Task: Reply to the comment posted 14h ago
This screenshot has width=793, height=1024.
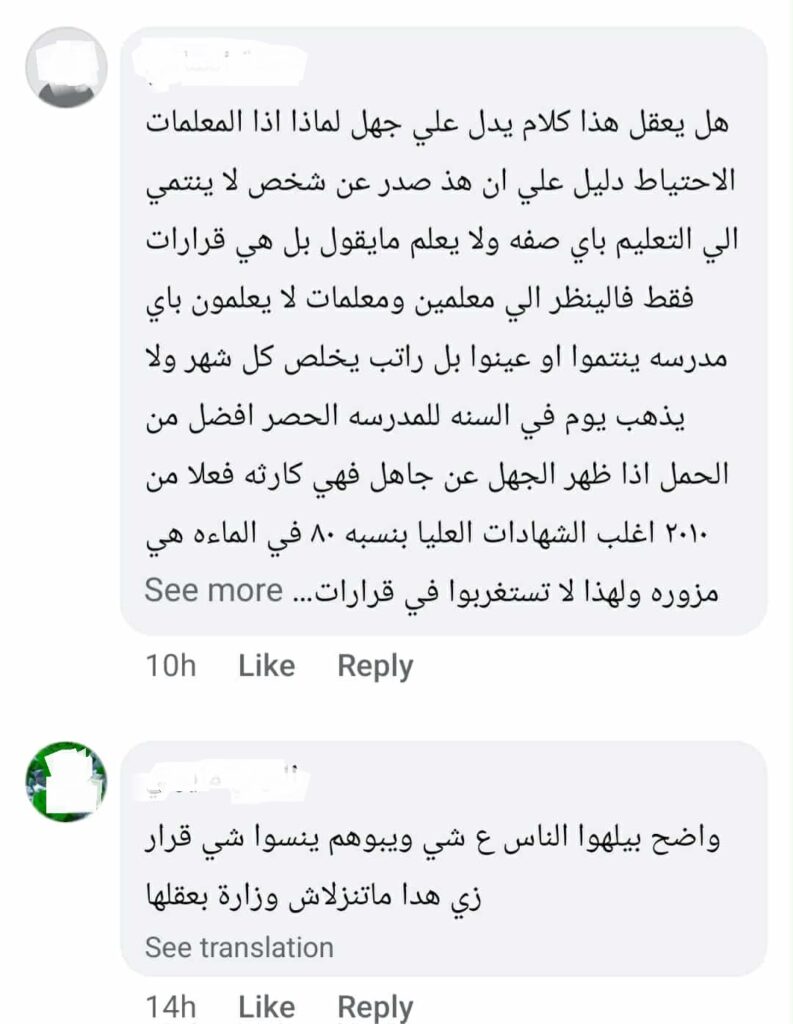Action: coord(375,1007)
